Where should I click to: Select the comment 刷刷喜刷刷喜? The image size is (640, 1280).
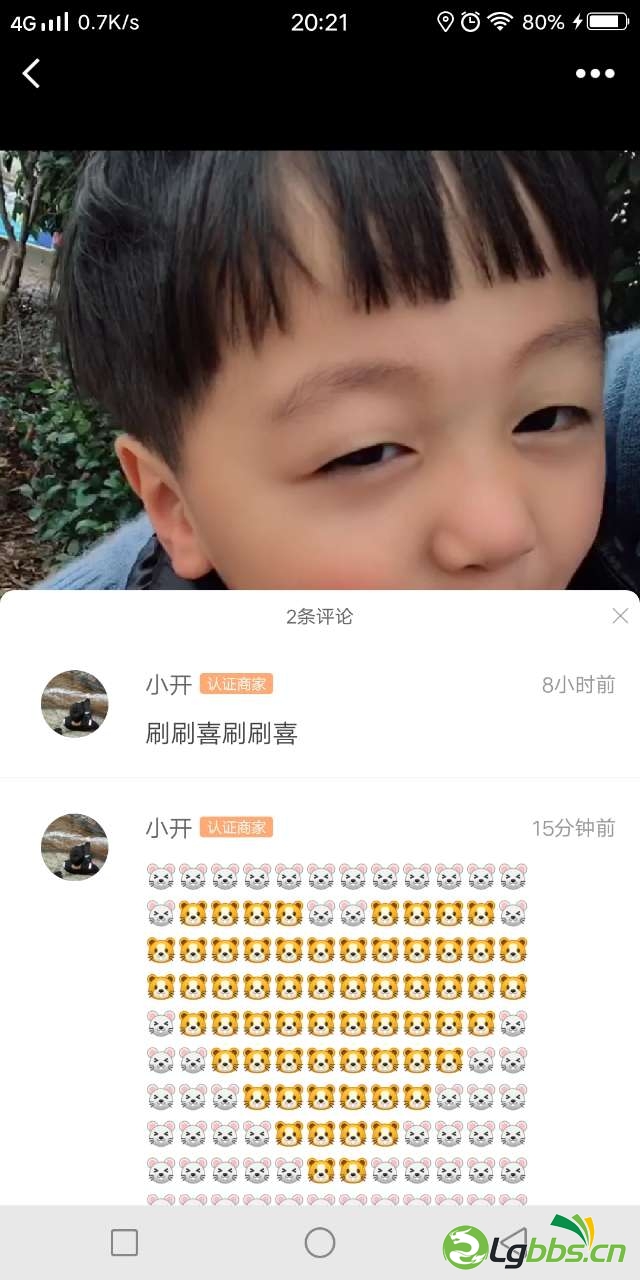pos(222,735)
